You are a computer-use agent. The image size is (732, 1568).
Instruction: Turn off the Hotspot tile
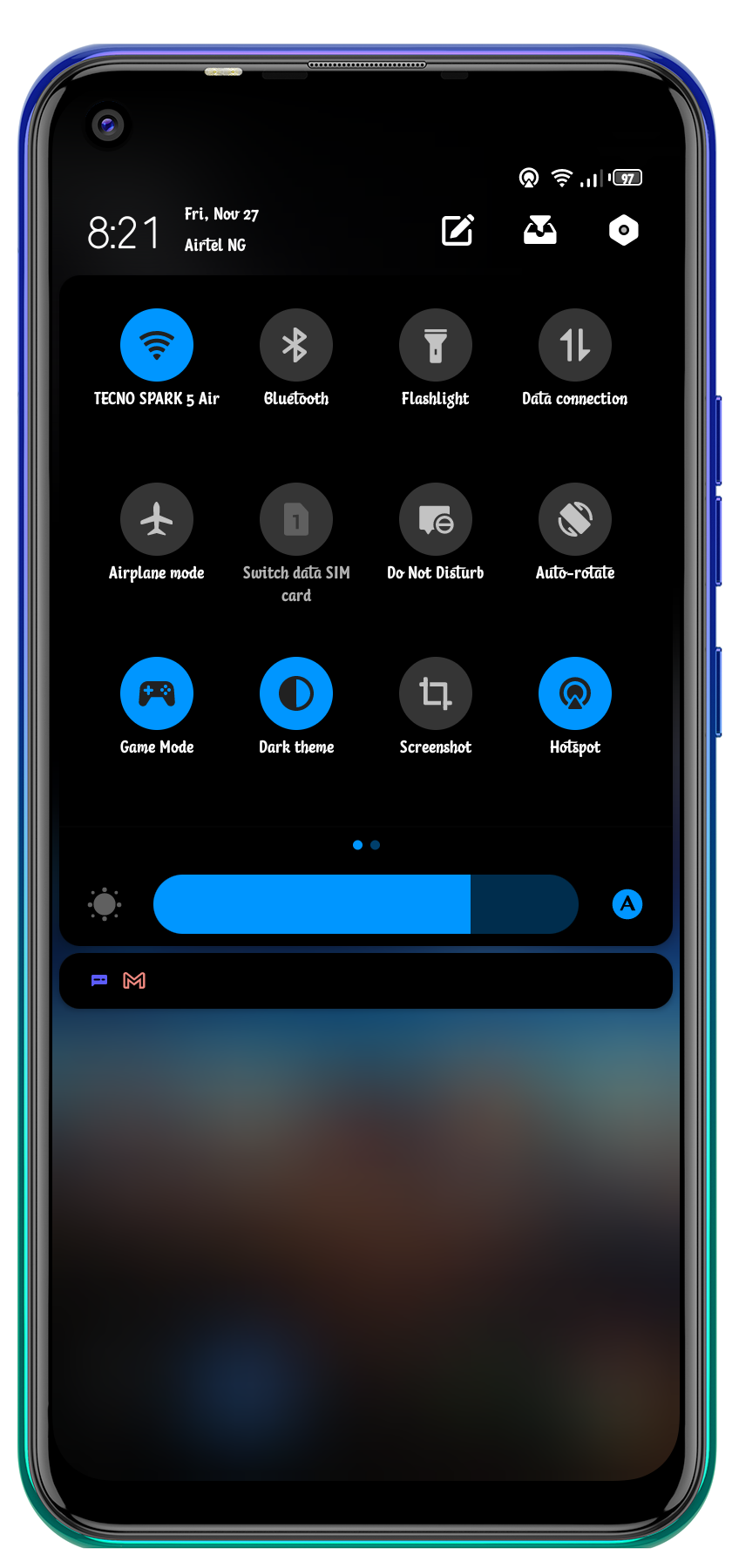pos(575,693)
